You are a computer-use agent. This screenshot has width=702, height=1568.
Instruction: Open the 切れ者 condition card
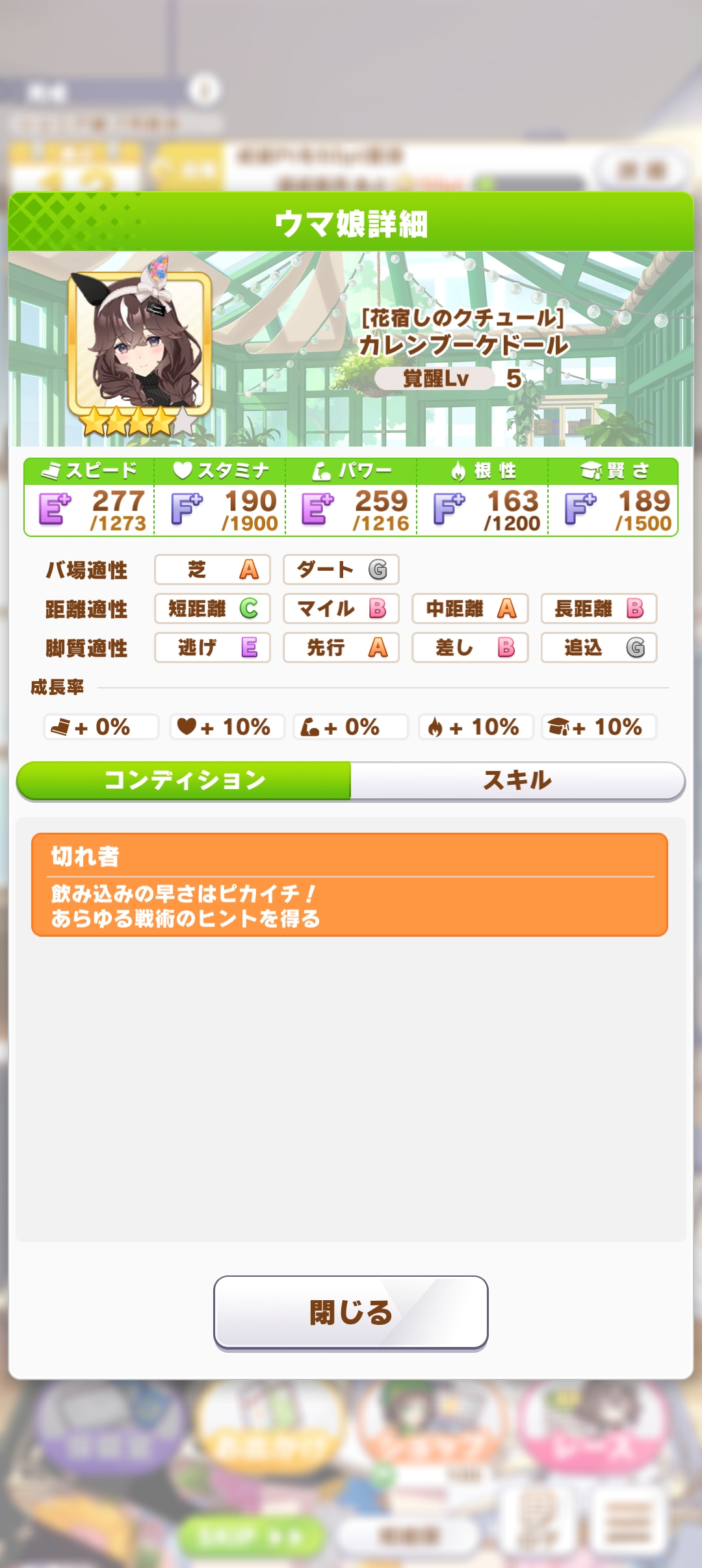click(x=350, y=885)
